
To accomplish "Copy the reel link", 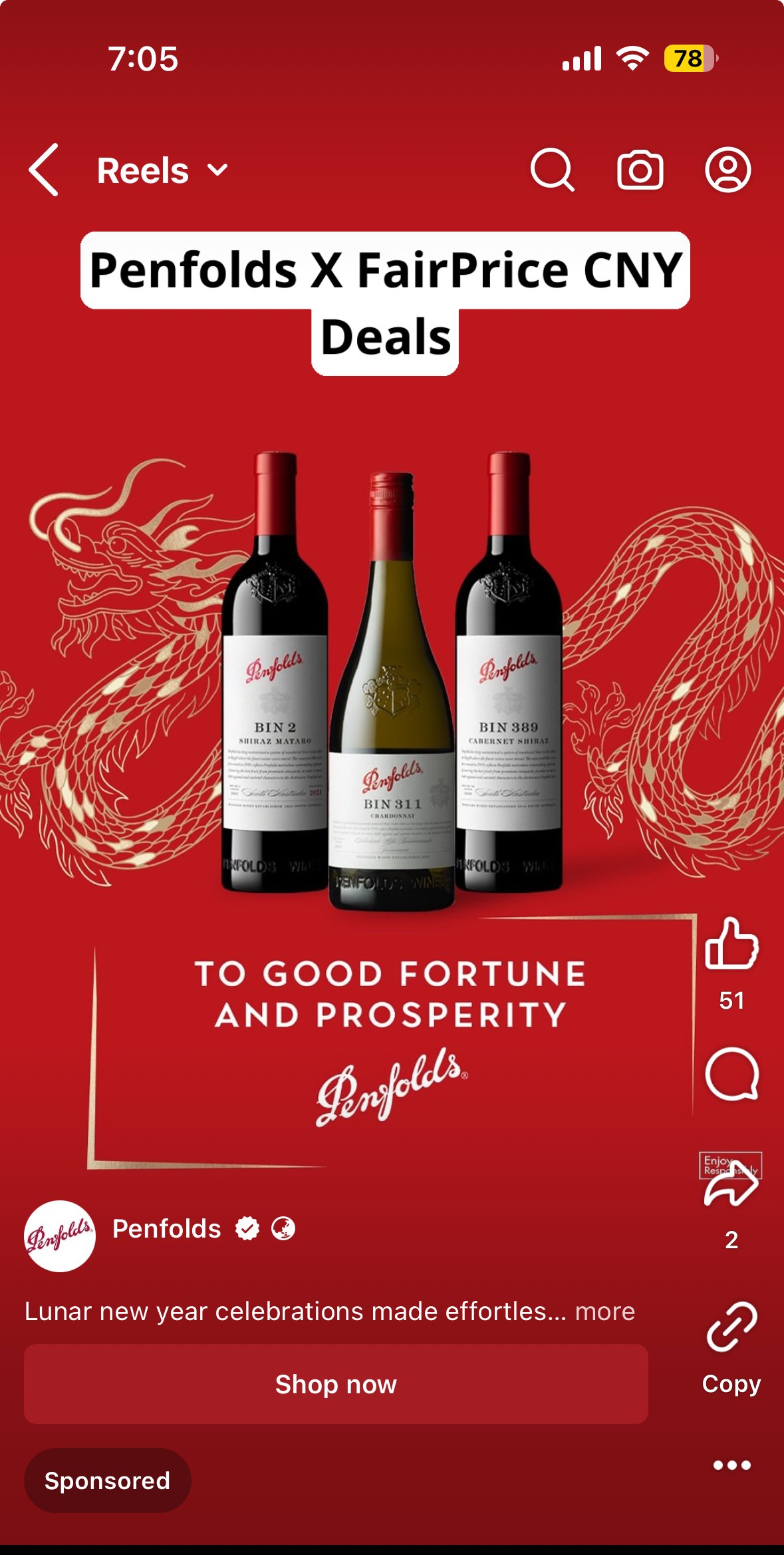I will (x=731, y=1328).
